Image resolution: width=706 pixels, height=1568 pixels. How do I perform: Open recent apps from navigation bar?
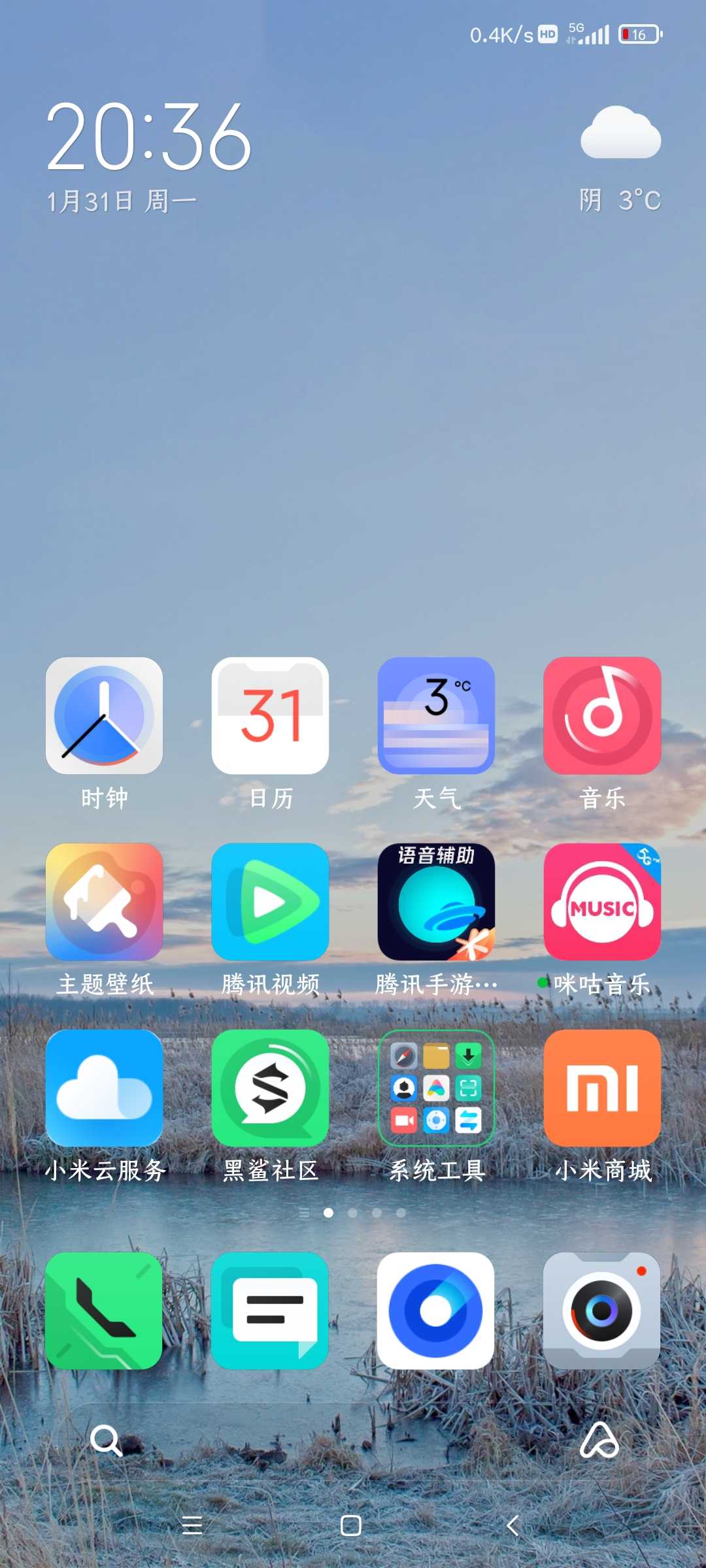[192, 1525]
